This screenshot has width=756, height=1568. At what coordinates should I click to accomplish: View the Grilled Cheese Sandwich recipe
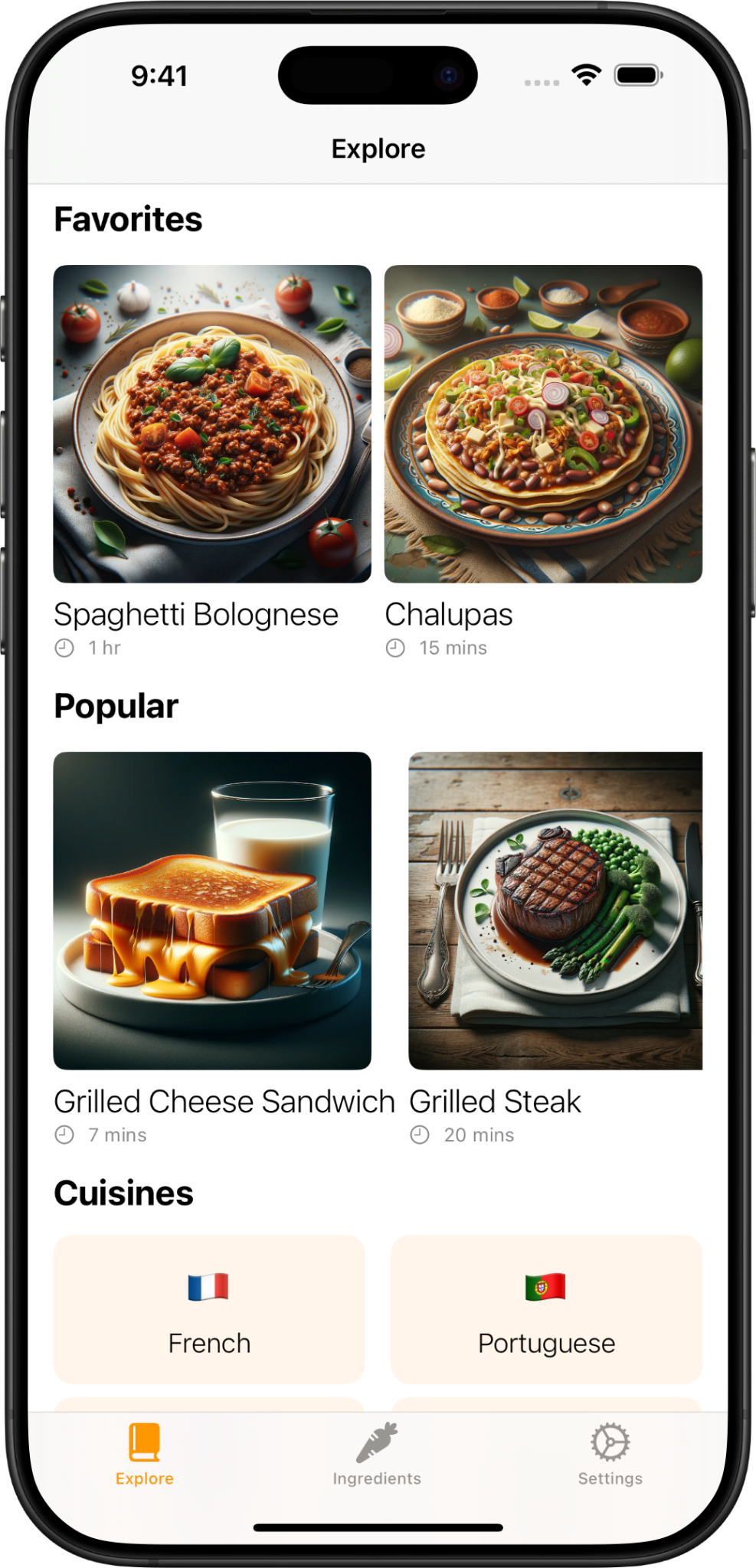[x=212, y=910]
